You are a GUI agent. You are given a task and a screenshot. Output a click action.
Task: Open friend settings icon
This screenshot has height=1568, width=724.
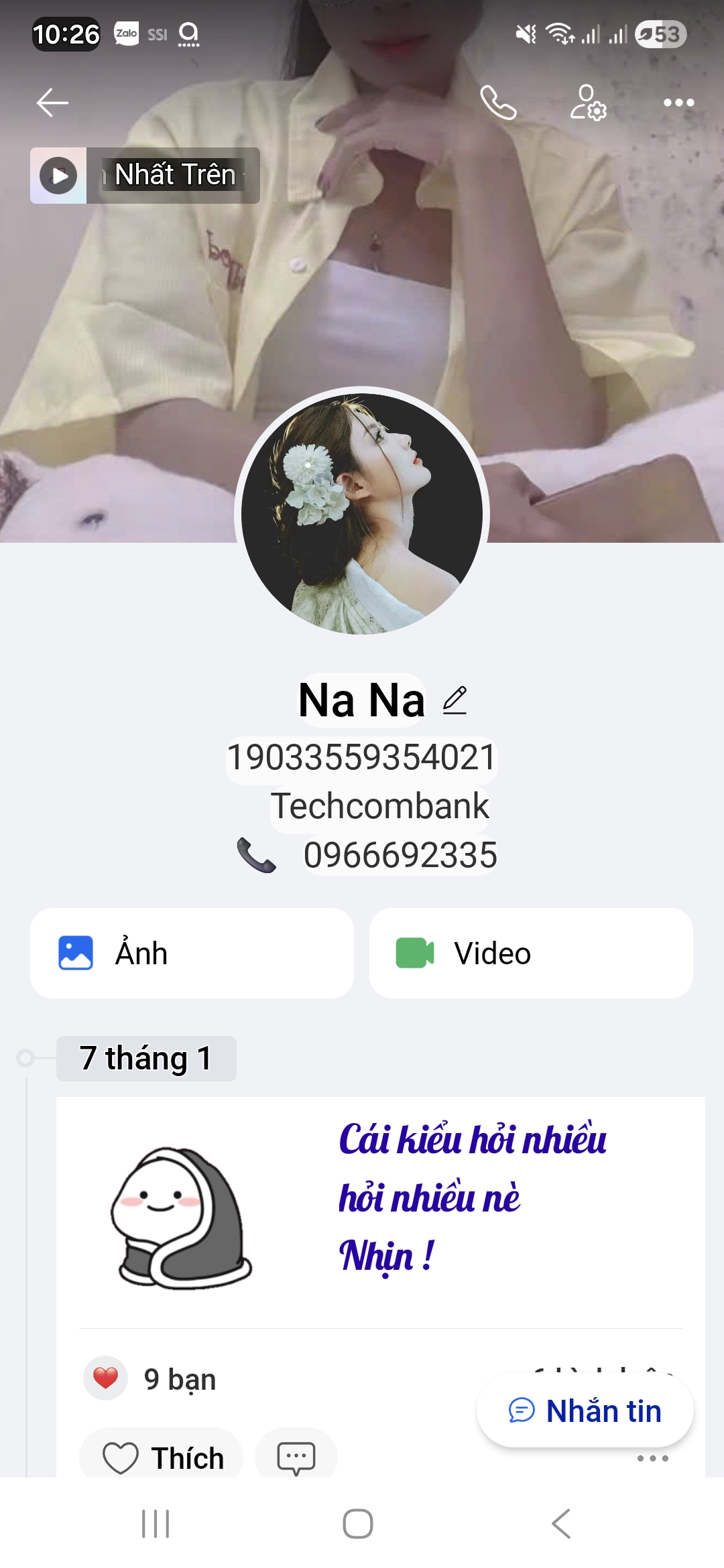click(x=588, y=103)
